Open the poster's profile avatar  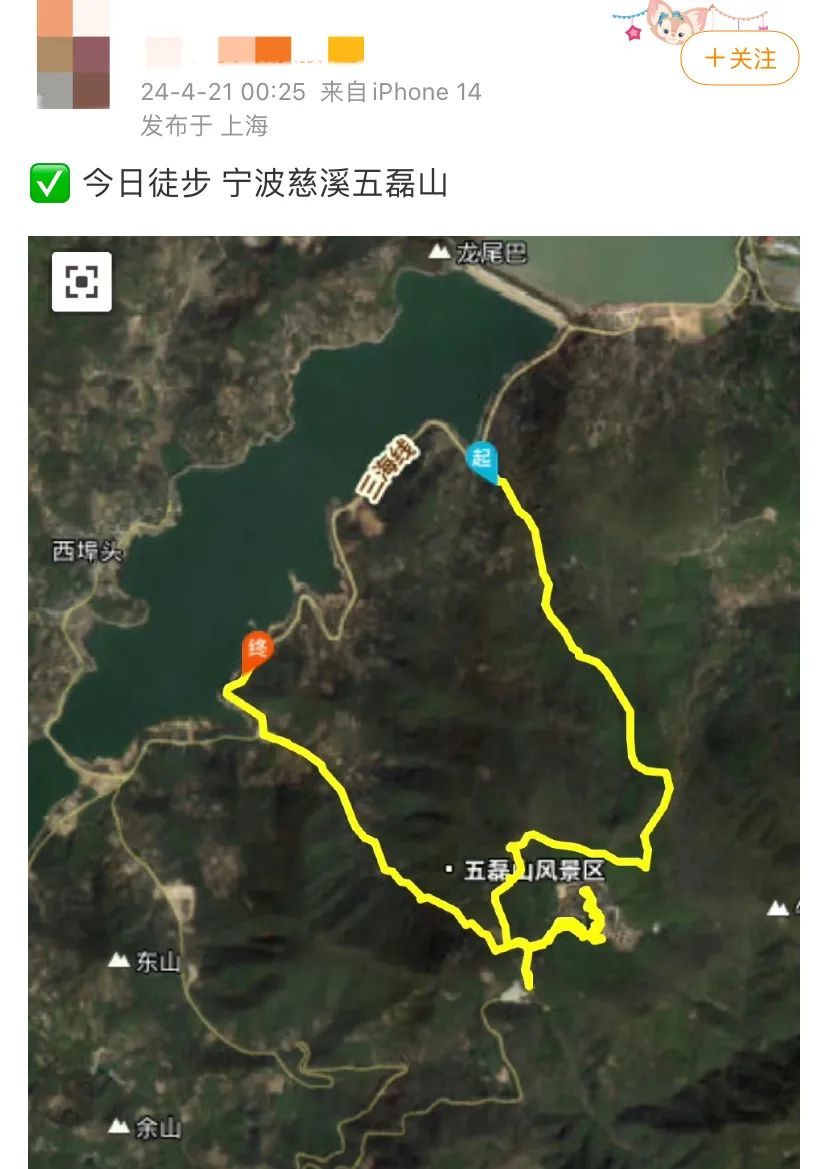(73, 53)
